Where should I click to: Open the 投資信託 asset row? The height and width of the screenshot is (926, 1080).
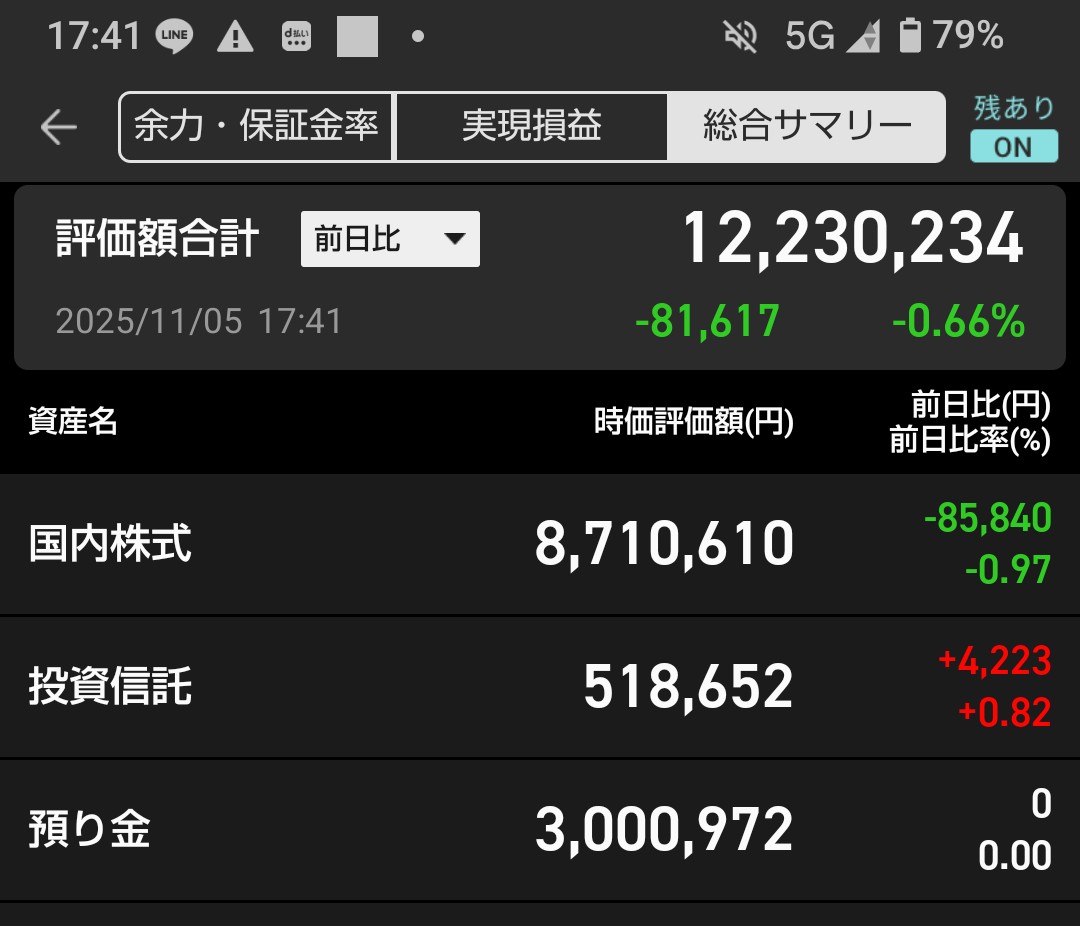pos(540,688)
